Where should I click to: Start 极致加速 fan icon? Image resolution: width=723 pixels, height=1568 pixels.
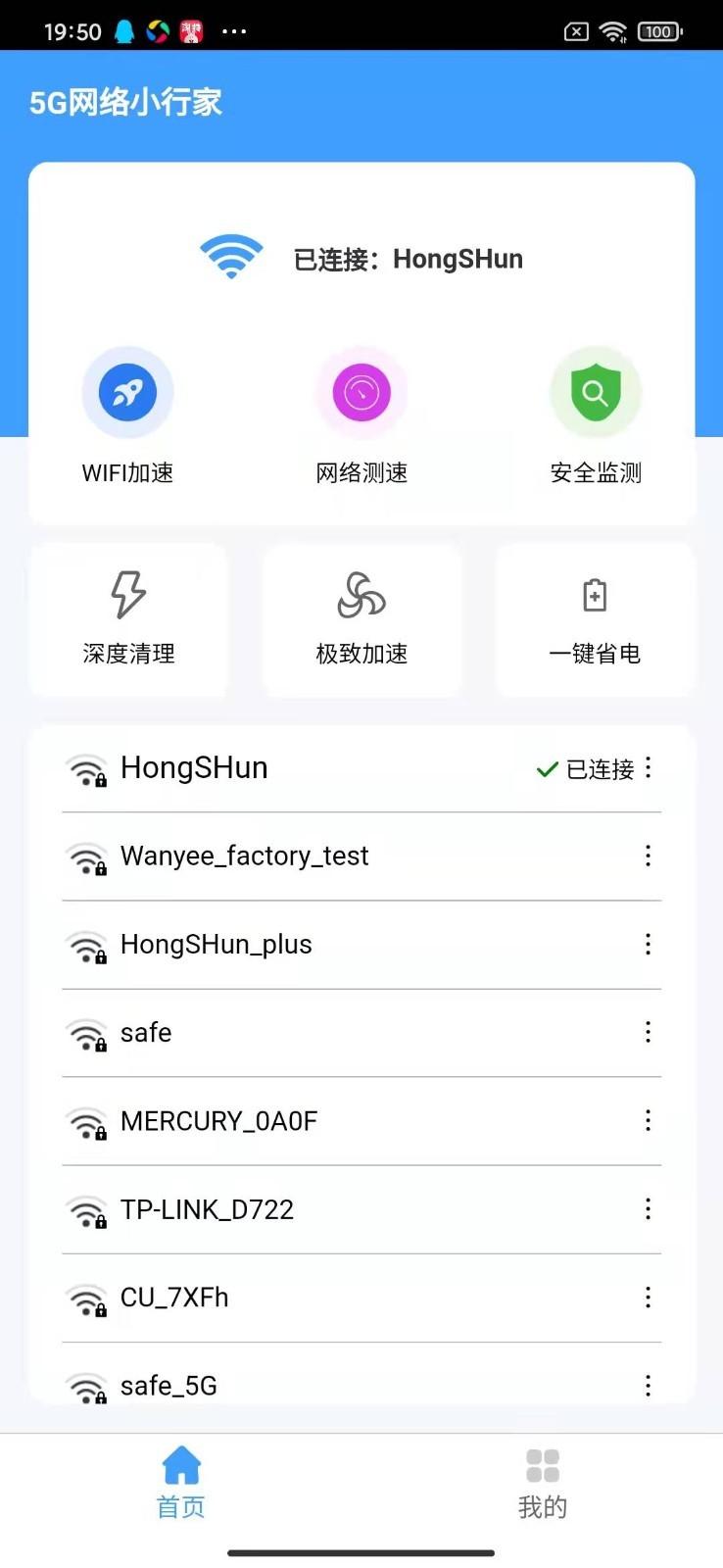(361, 595)
